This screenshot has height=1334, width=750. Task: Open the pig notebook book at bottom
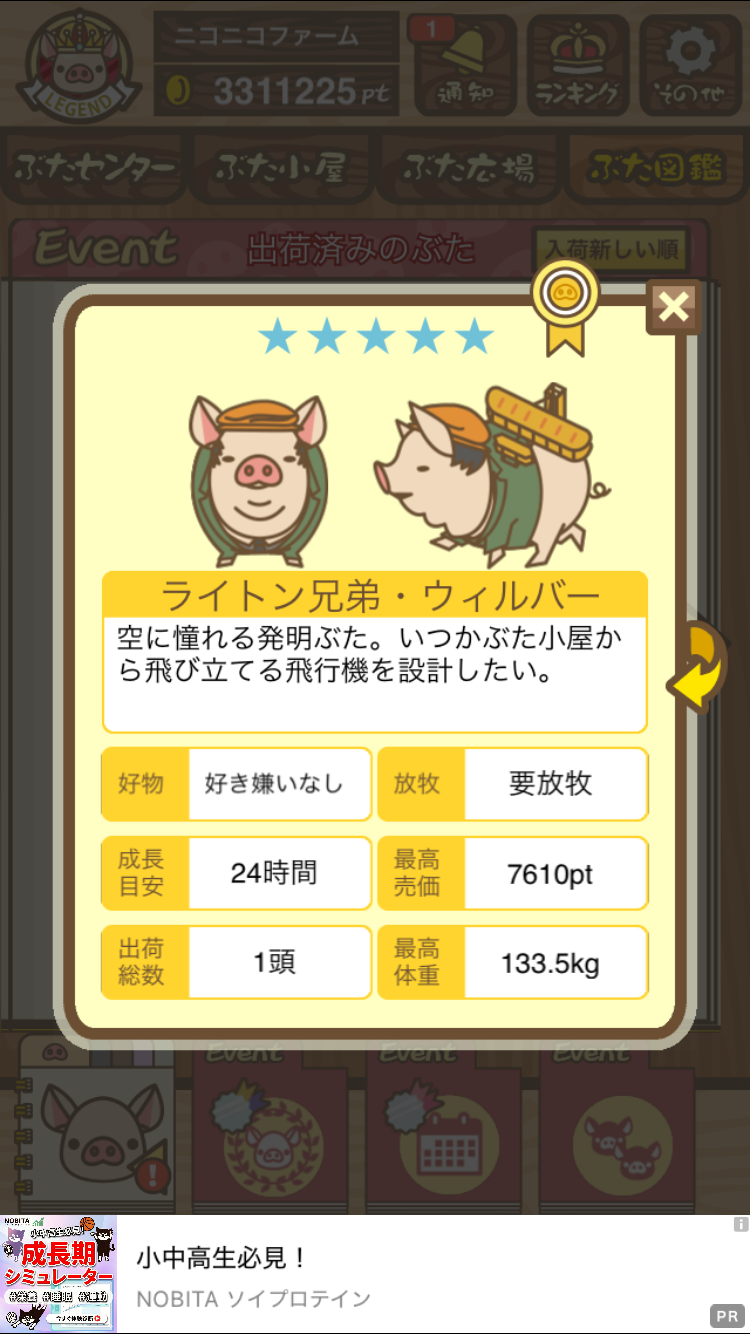(x=97, y=1128)
